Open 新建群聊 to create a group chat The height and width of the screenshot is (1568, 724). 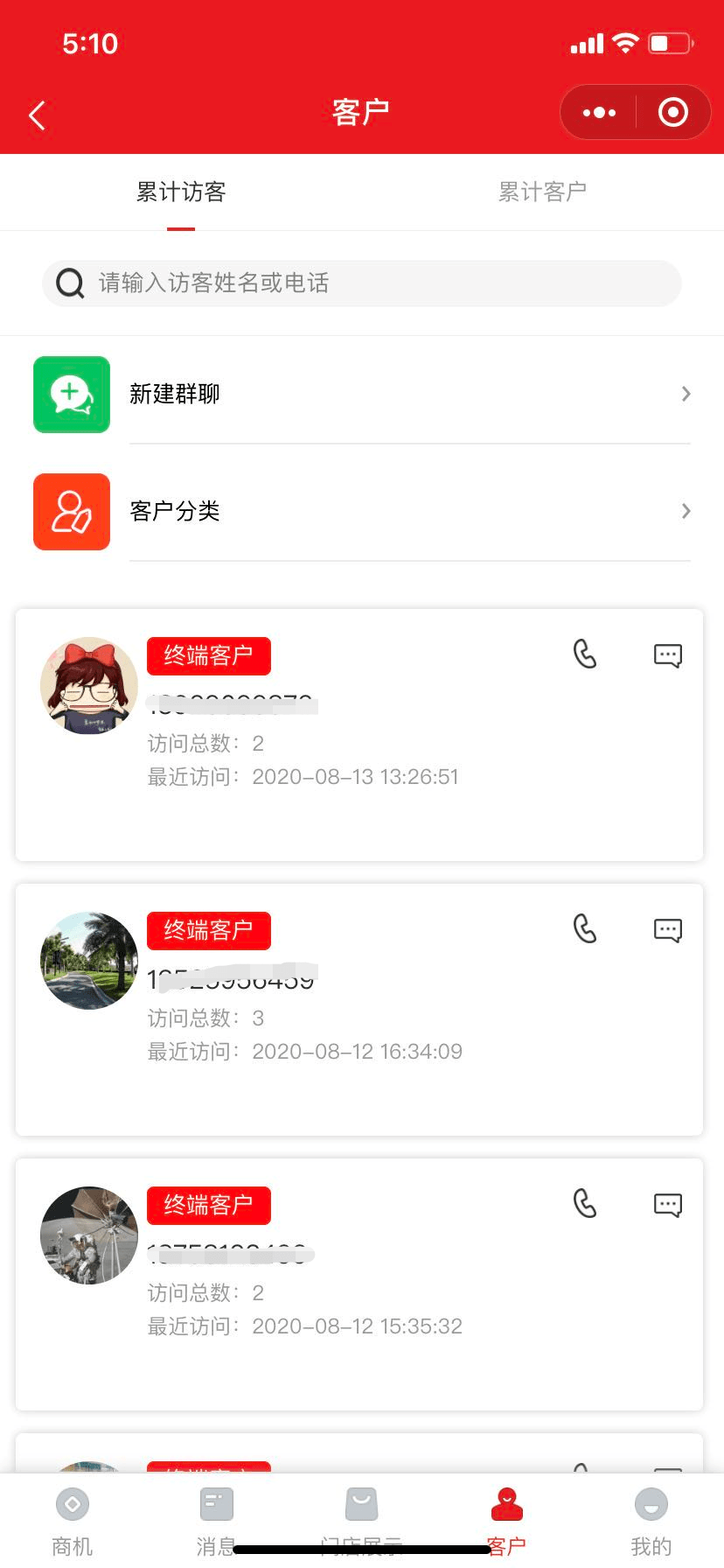click(361, 394)
